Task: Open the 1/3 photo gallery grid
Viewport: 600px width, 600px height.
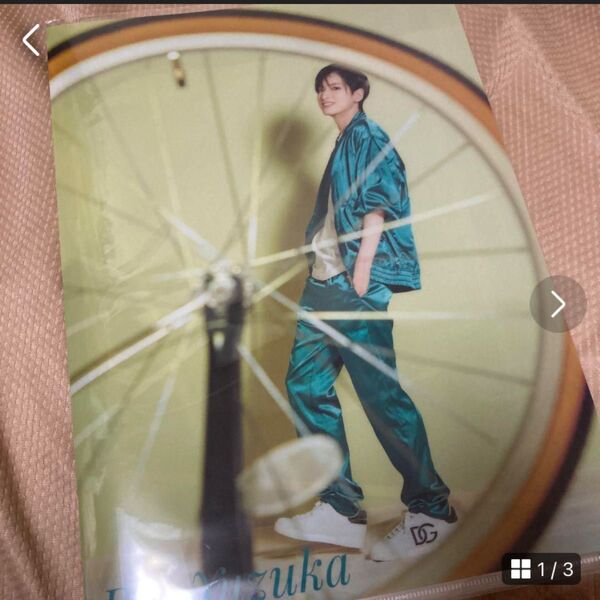Action: click(x=540, y=569)
